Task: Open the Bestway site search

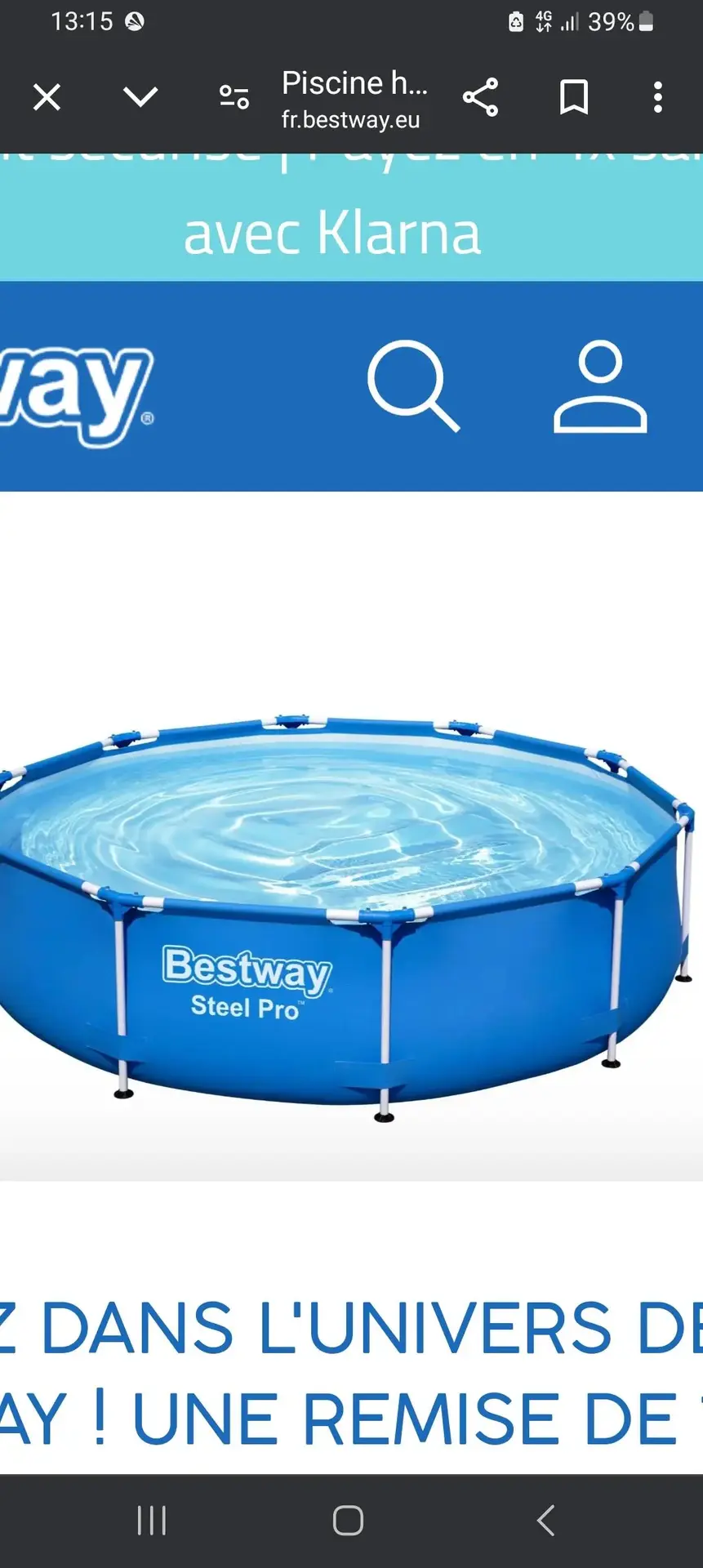Action: point(413,387)
